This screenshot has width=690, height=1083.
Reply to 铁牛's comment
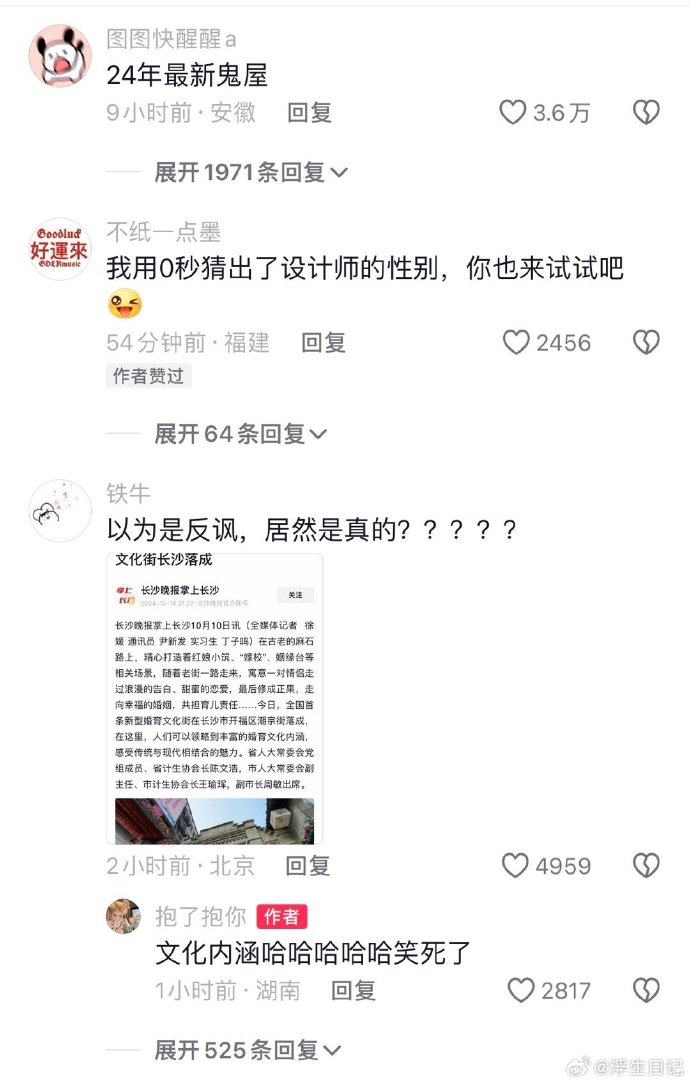[x=308, y=866]
